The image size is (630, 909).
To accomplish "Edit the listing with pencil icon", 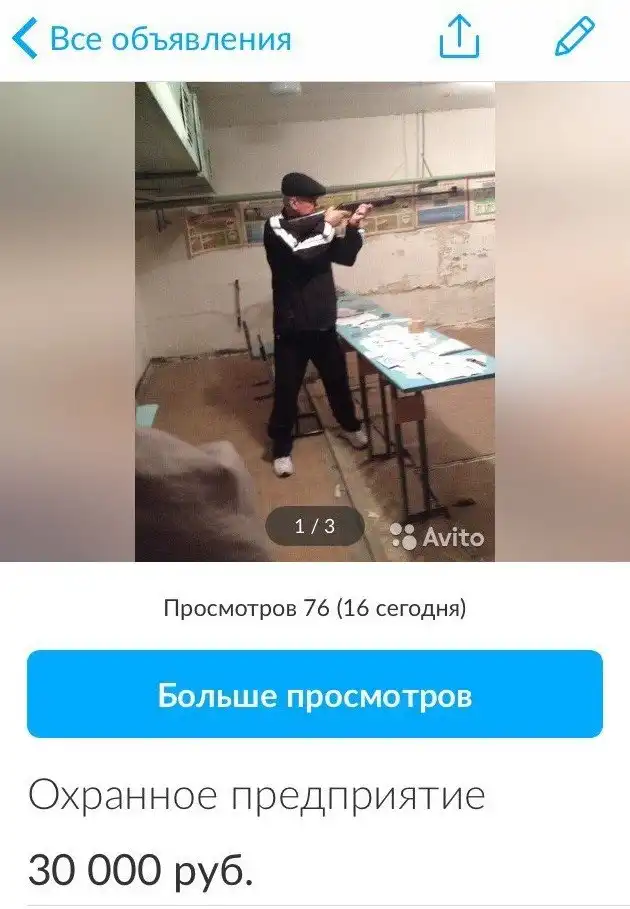I will (x=575, y=38).
